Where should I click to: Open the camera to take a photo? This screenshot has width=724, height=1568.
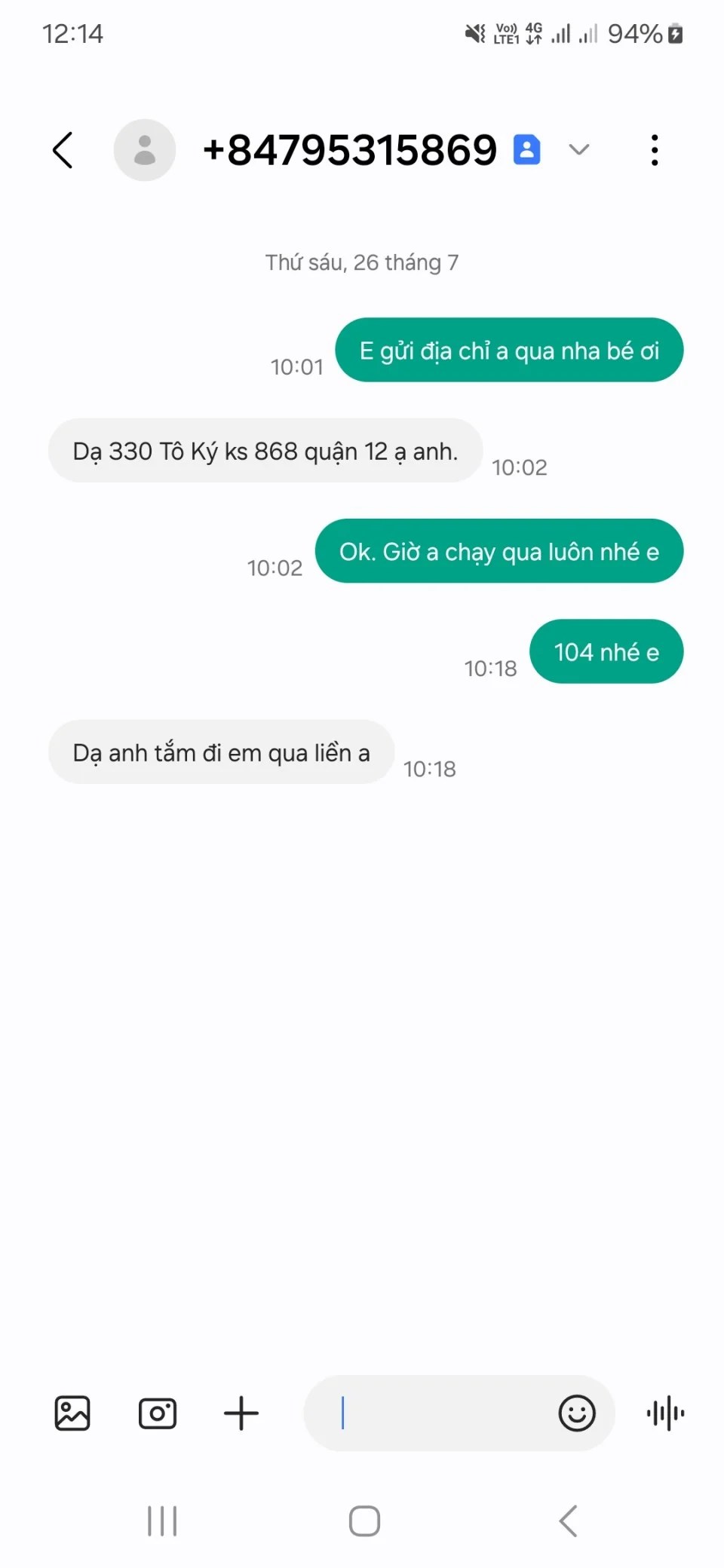pos(158,1413)
